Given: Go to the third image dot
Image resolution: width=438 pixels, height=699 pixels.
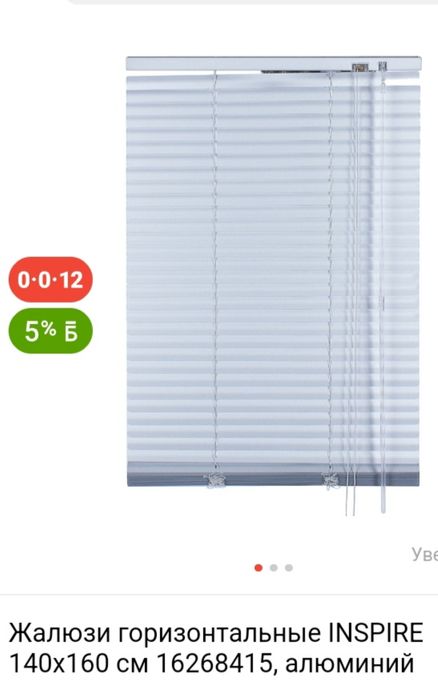Looking at the screenshot, I should (x=289, y=567).
